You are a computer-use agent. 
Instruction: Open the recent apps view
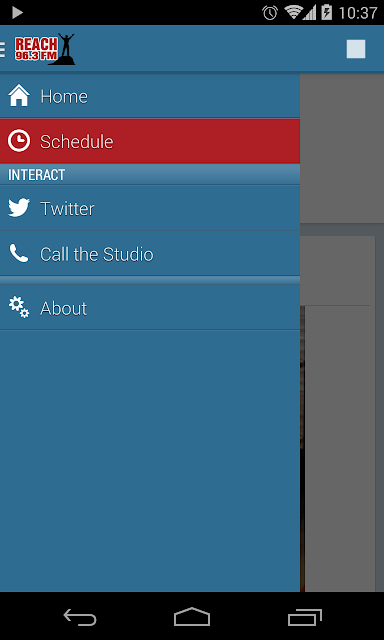pos(304,617)
